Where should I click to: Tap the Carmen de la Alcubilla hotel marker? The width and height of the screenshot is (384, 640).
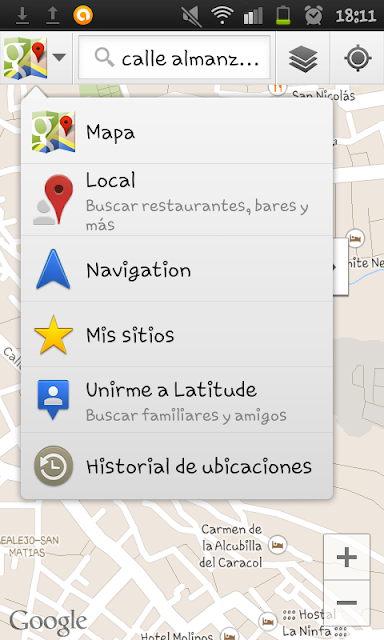[278, 545]
